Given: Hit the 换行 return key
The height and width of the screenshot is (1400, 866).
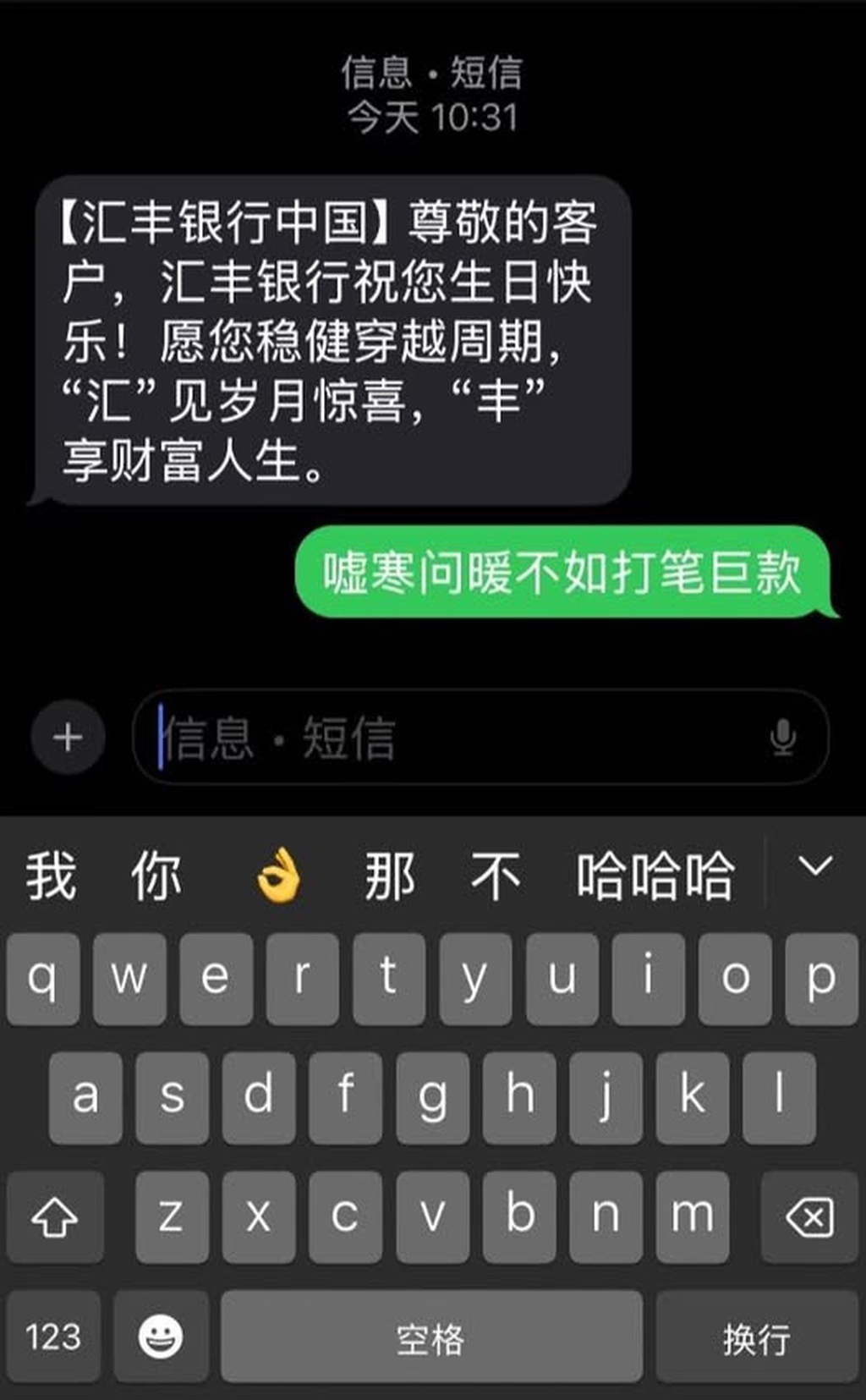Looking at the screenshot, I should coord(756,1337).
